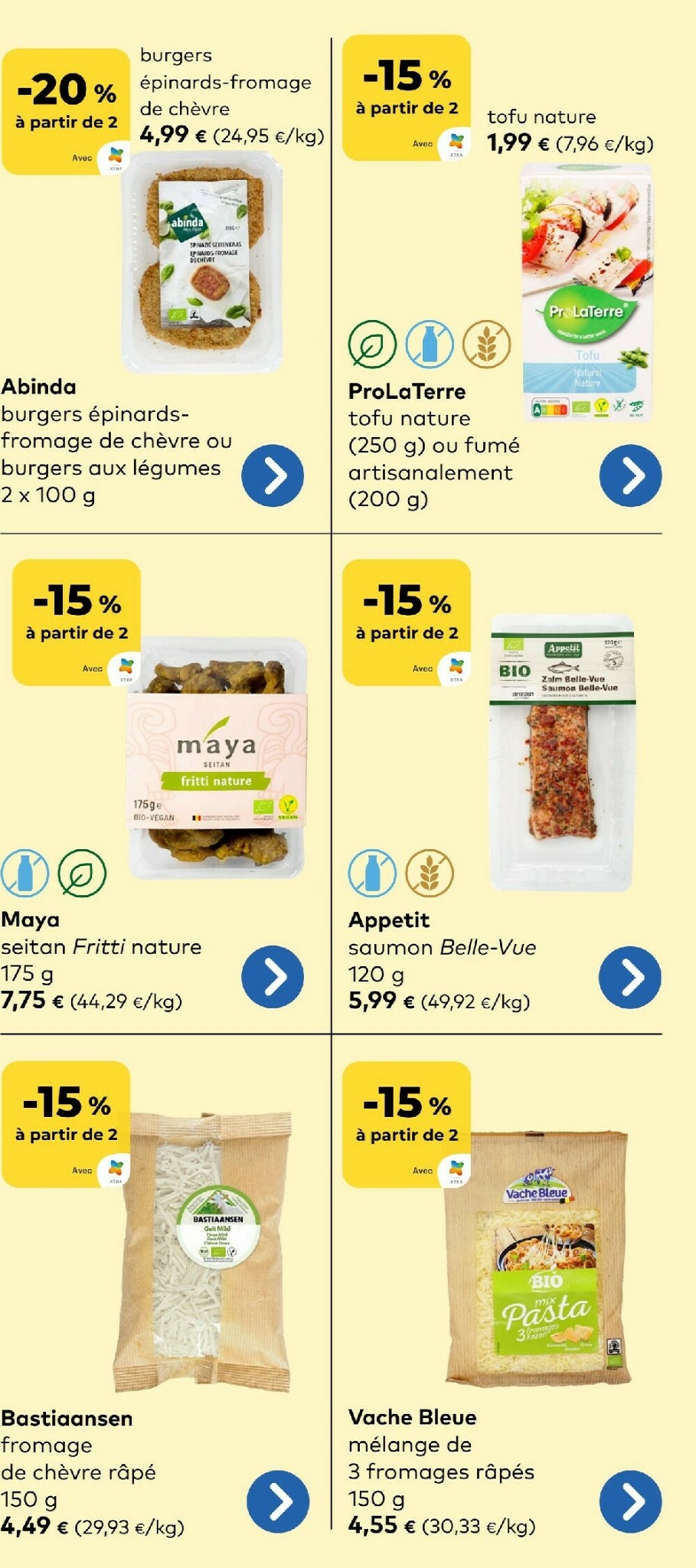696x1568 pixels.
Task: Expand details for Abinda burgers with the chevron
Action: pos(273,475)
